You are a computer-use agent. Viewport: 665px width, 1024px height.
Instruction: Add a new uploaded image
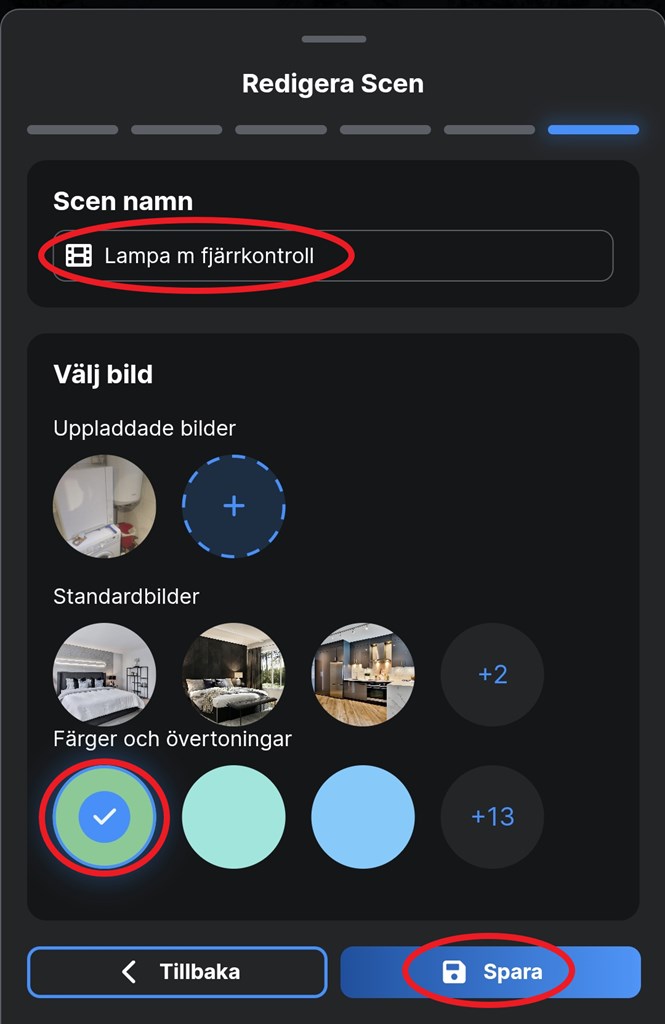tap(234, 506)
